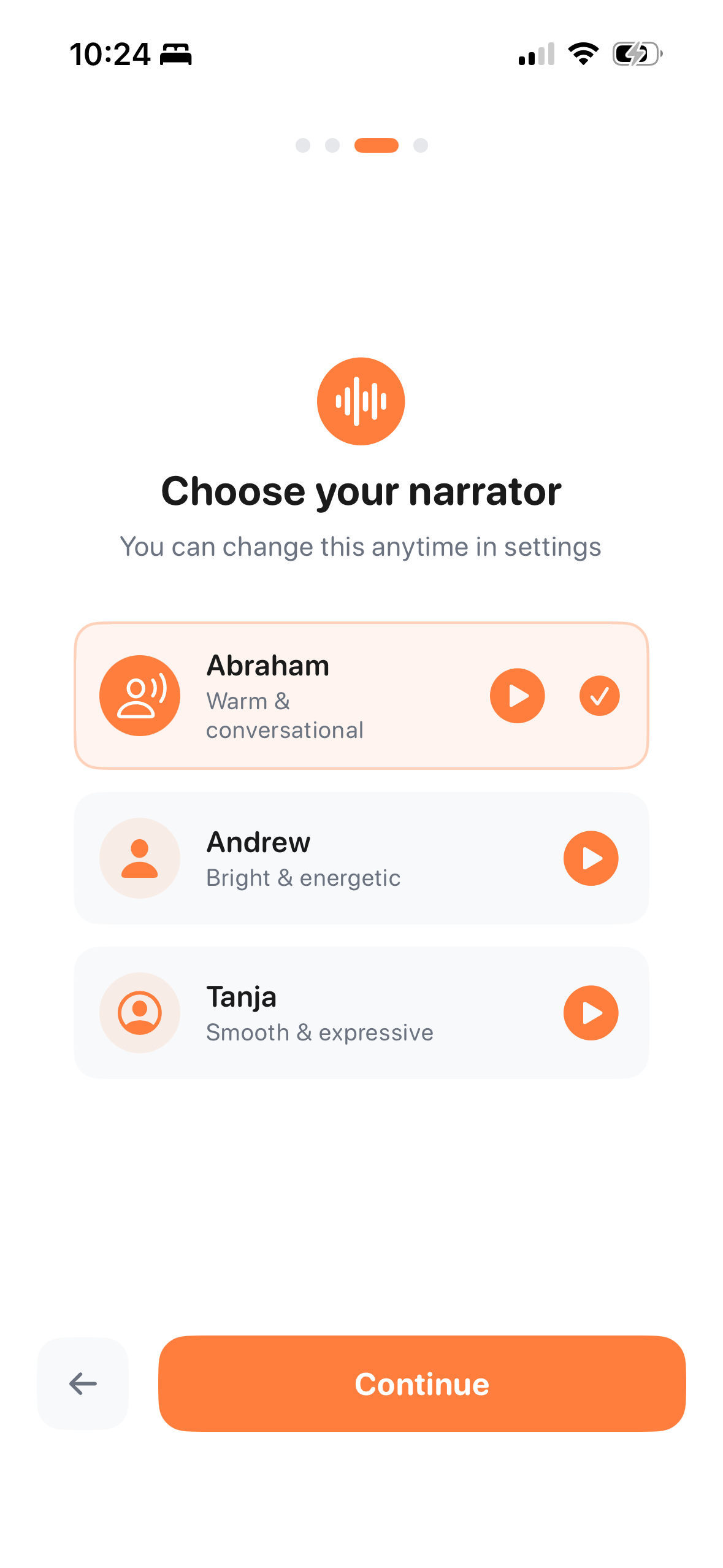This screenshot has height=1568, width=723.
Task: Tap the last progress dot
Action: point(420,145)
